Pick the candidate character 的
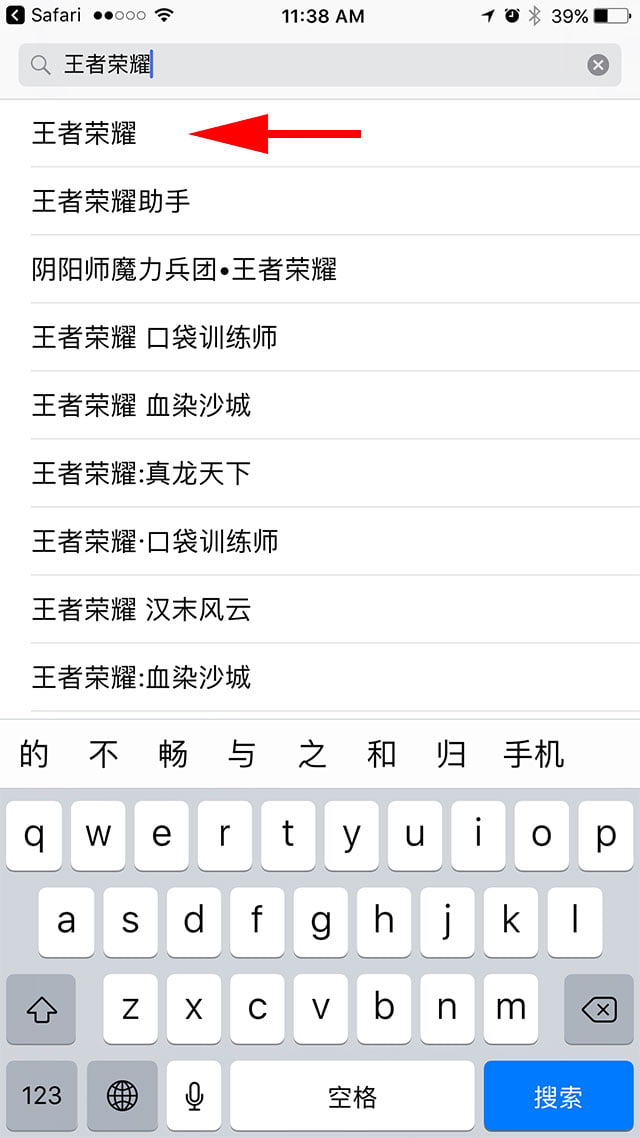 click(x=34, y=754)
